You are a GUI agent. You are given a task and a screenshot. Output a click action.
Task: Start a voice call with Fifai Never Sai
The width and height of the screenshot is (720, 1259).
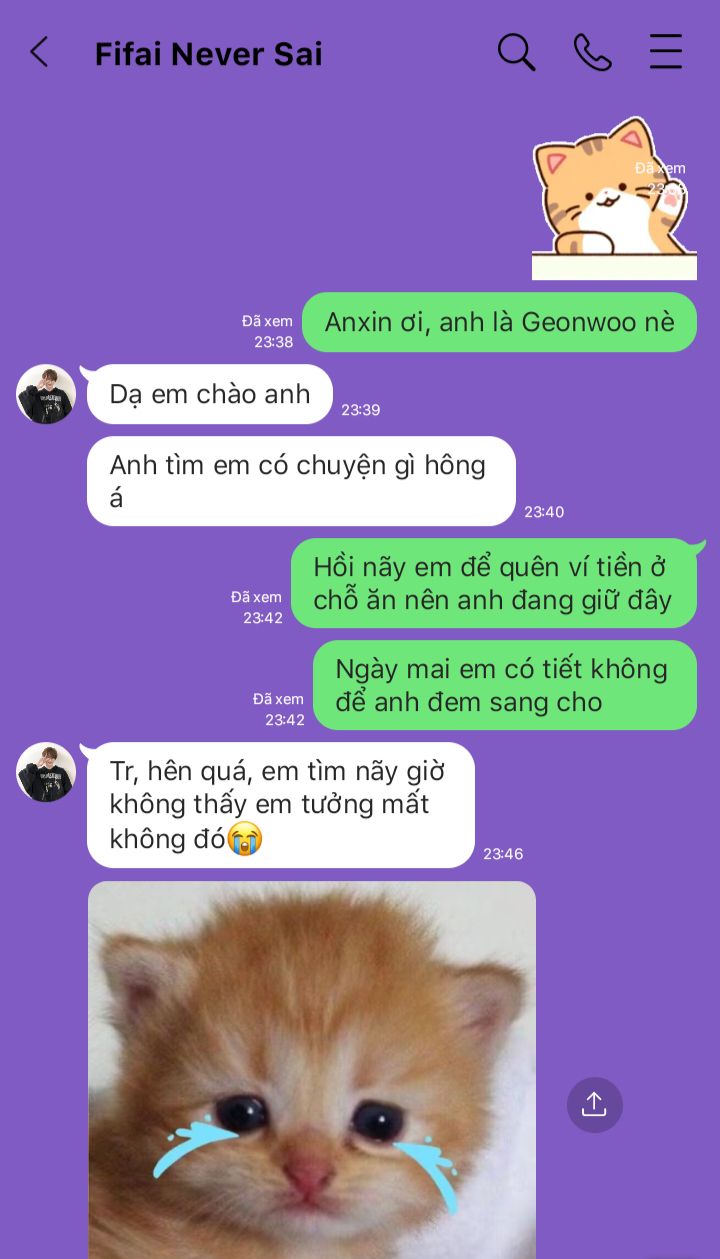pyautogui.click(x=592, y=53)
